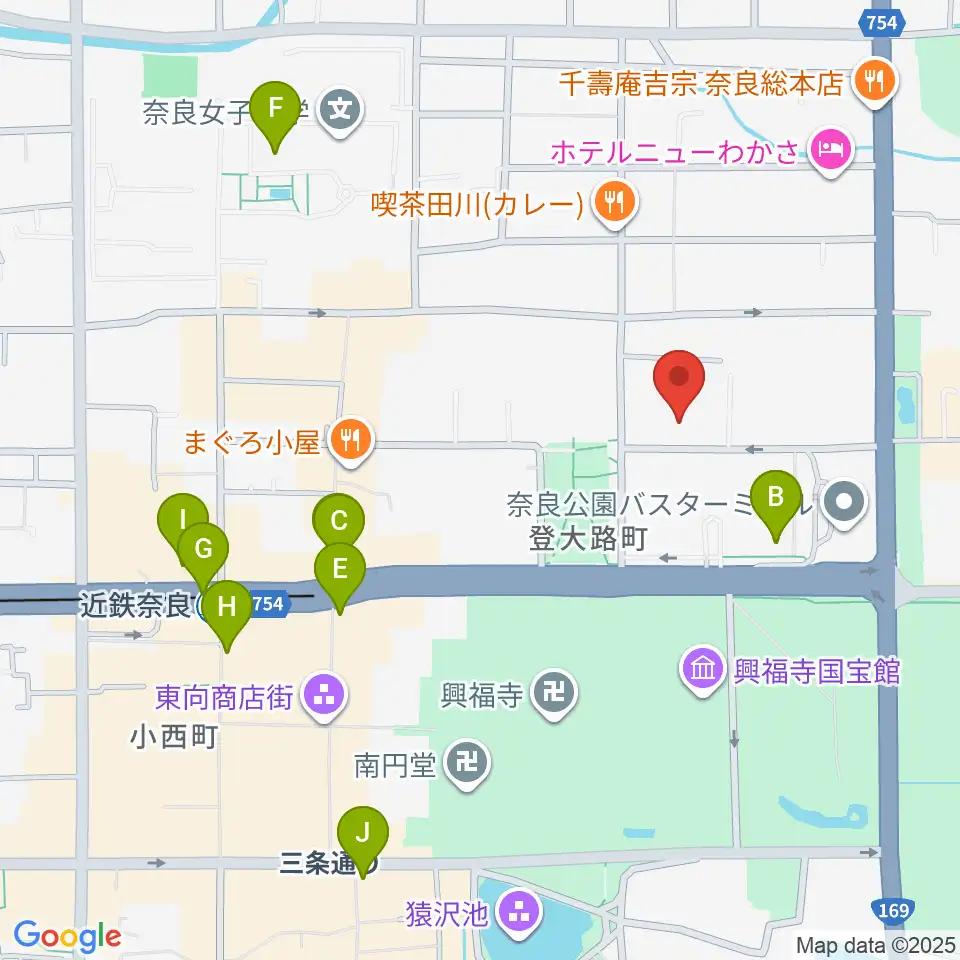Tap the ホテルニューわかさ hotel pin
The image size is (960, 960).
click(x=830, y=151)
